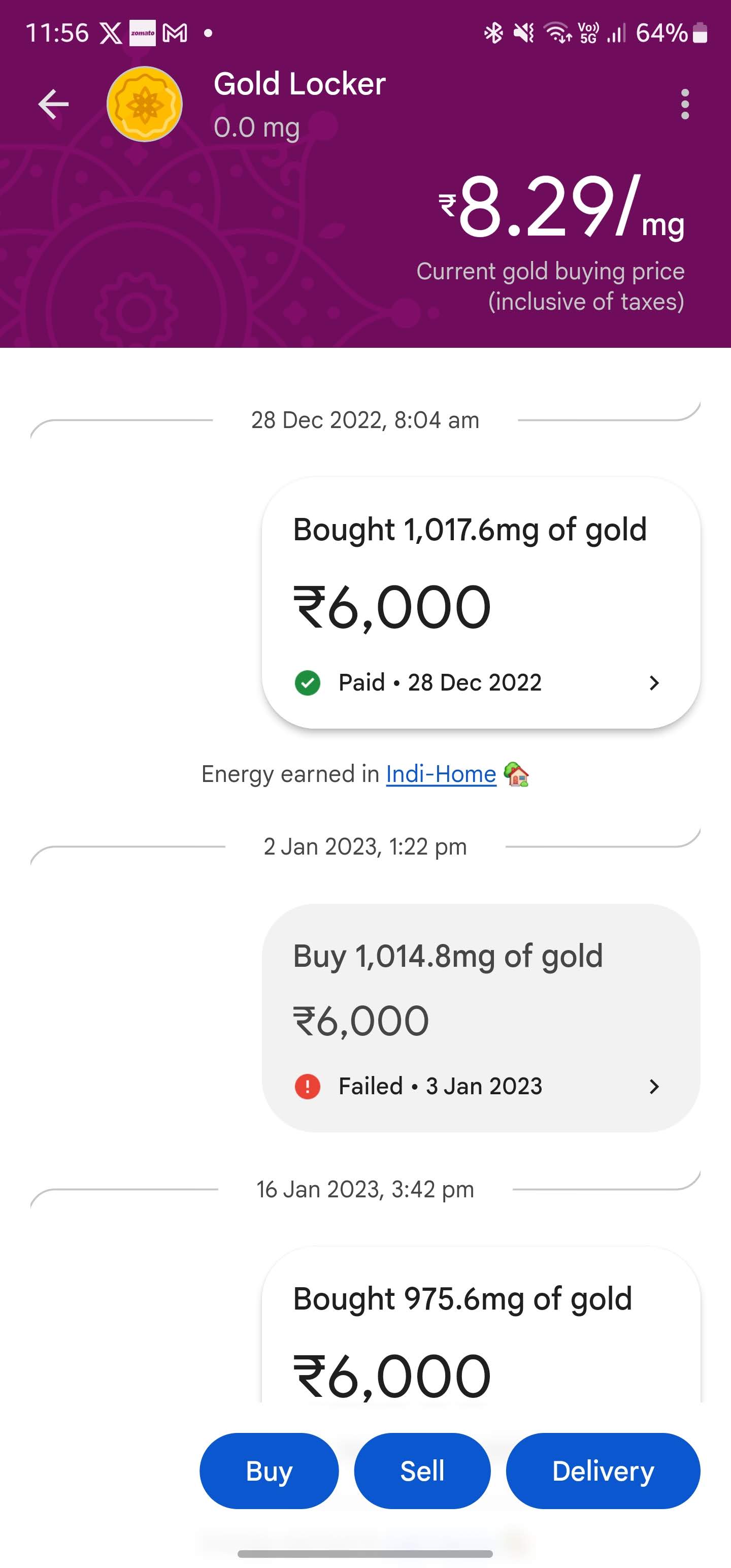731x1568 pixels.
Task: Select the Sell button
Action: 422,1471
